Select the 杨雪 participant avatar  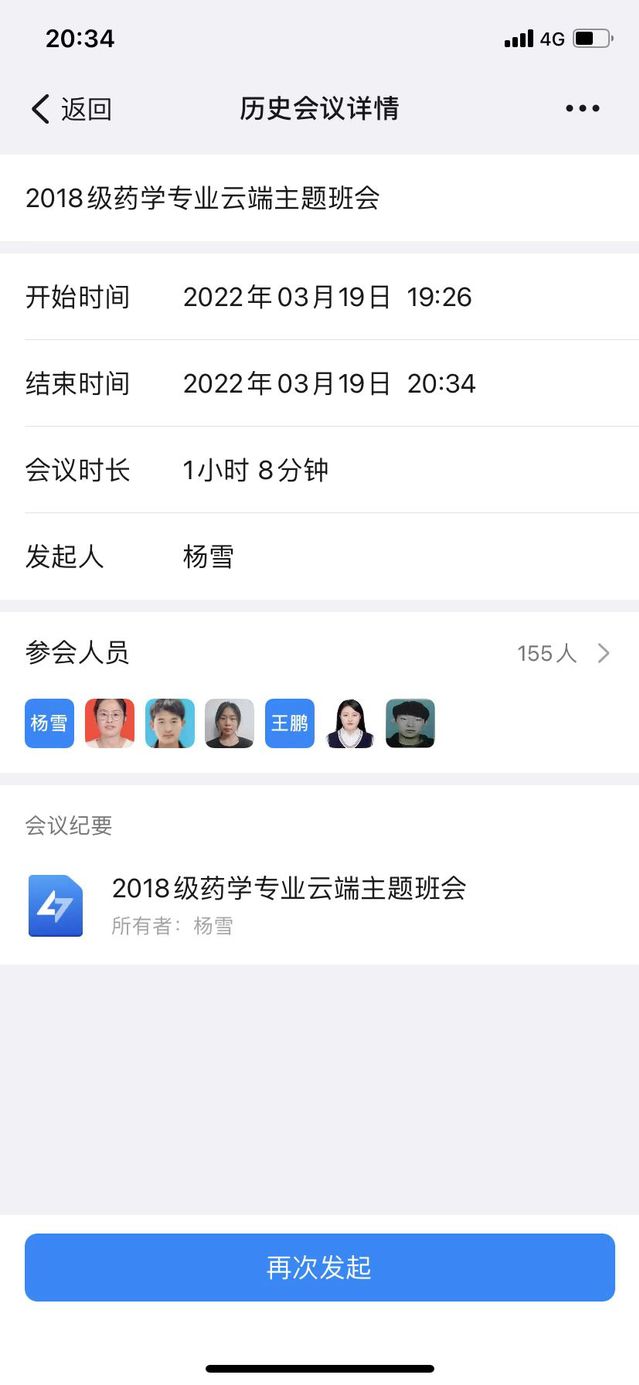(49, 723)
